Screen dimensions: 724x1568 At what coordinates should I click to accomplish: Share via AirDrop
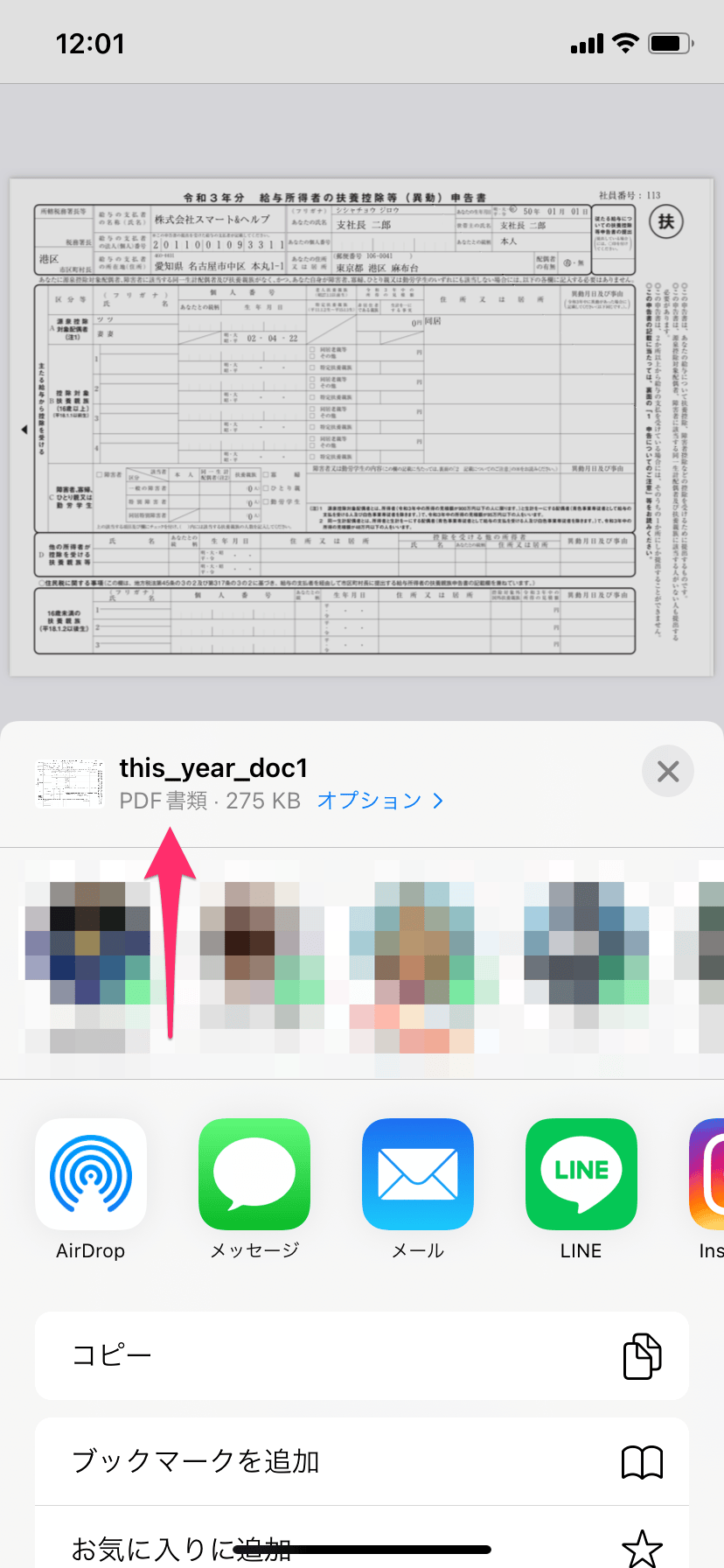[x=91, y=1174]
